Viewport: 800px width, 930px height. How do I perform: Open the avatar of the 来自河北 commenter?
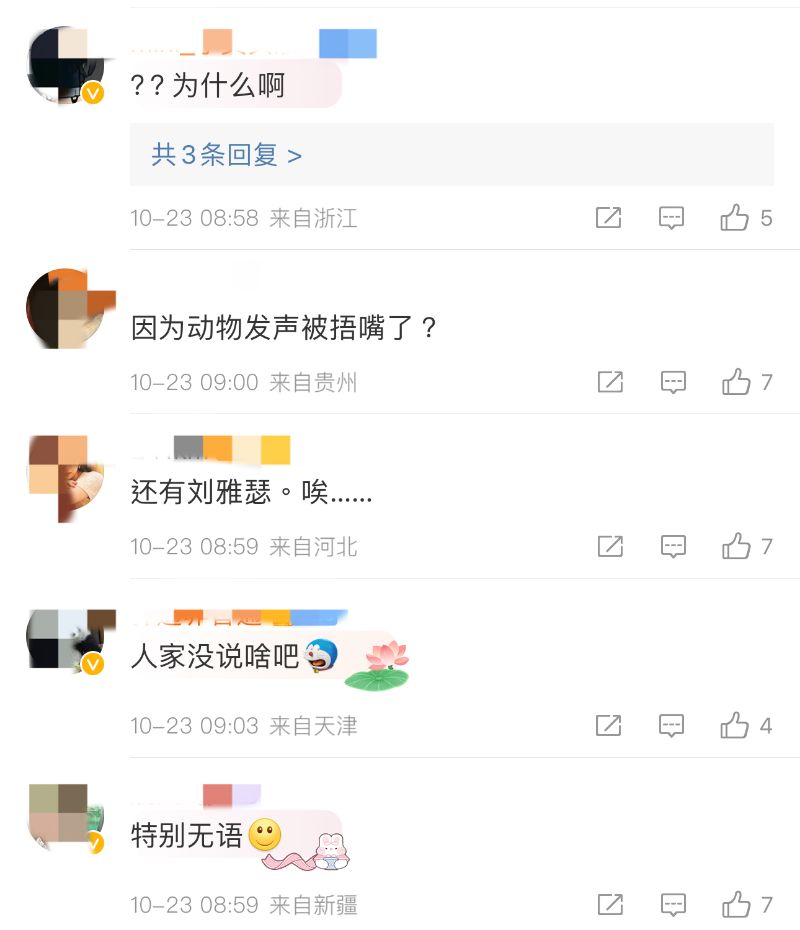tap(66, 477)
